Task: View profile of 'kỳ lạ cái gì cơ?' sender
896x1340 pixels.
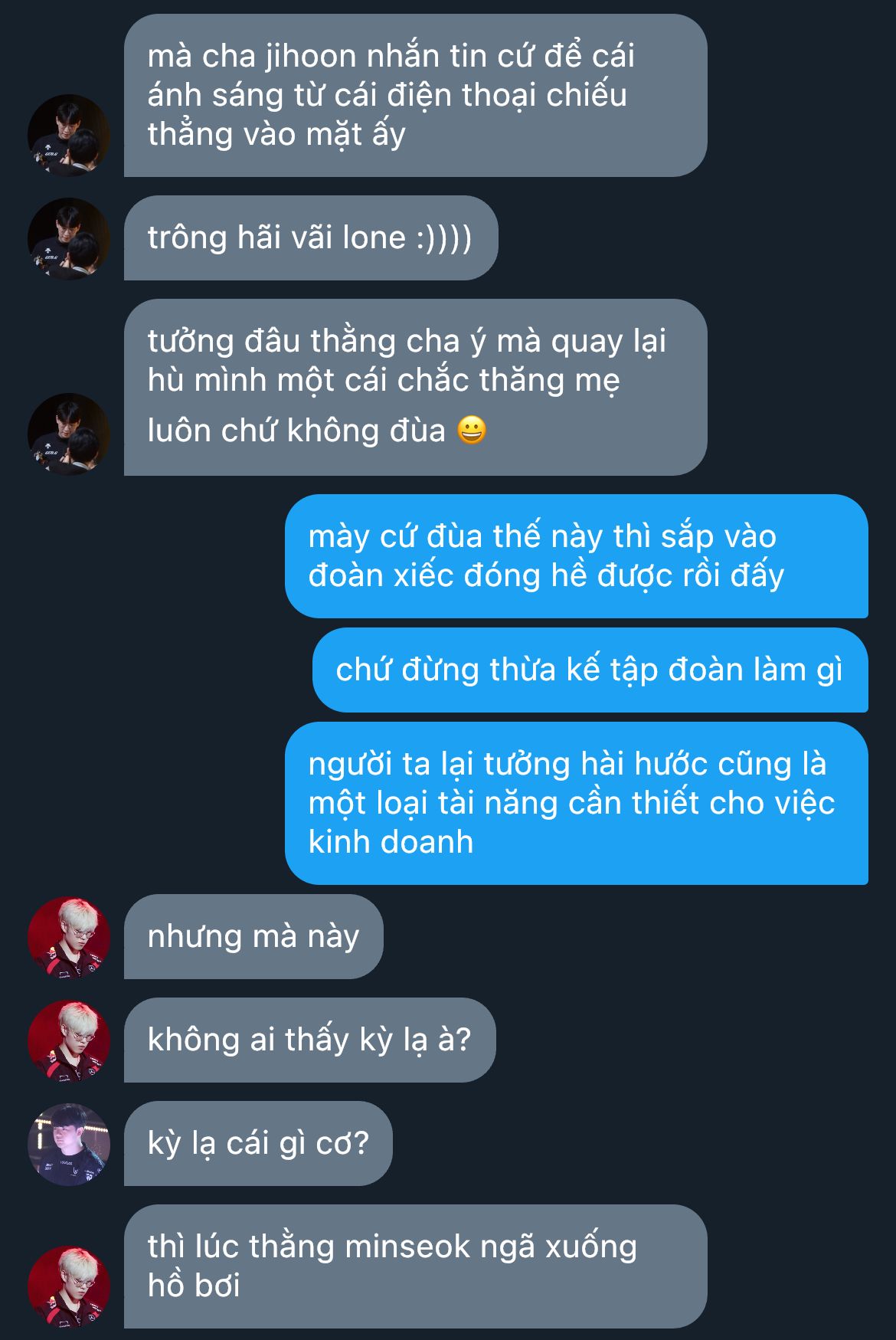Action: pyautogui.click(x=69, y=1144)
